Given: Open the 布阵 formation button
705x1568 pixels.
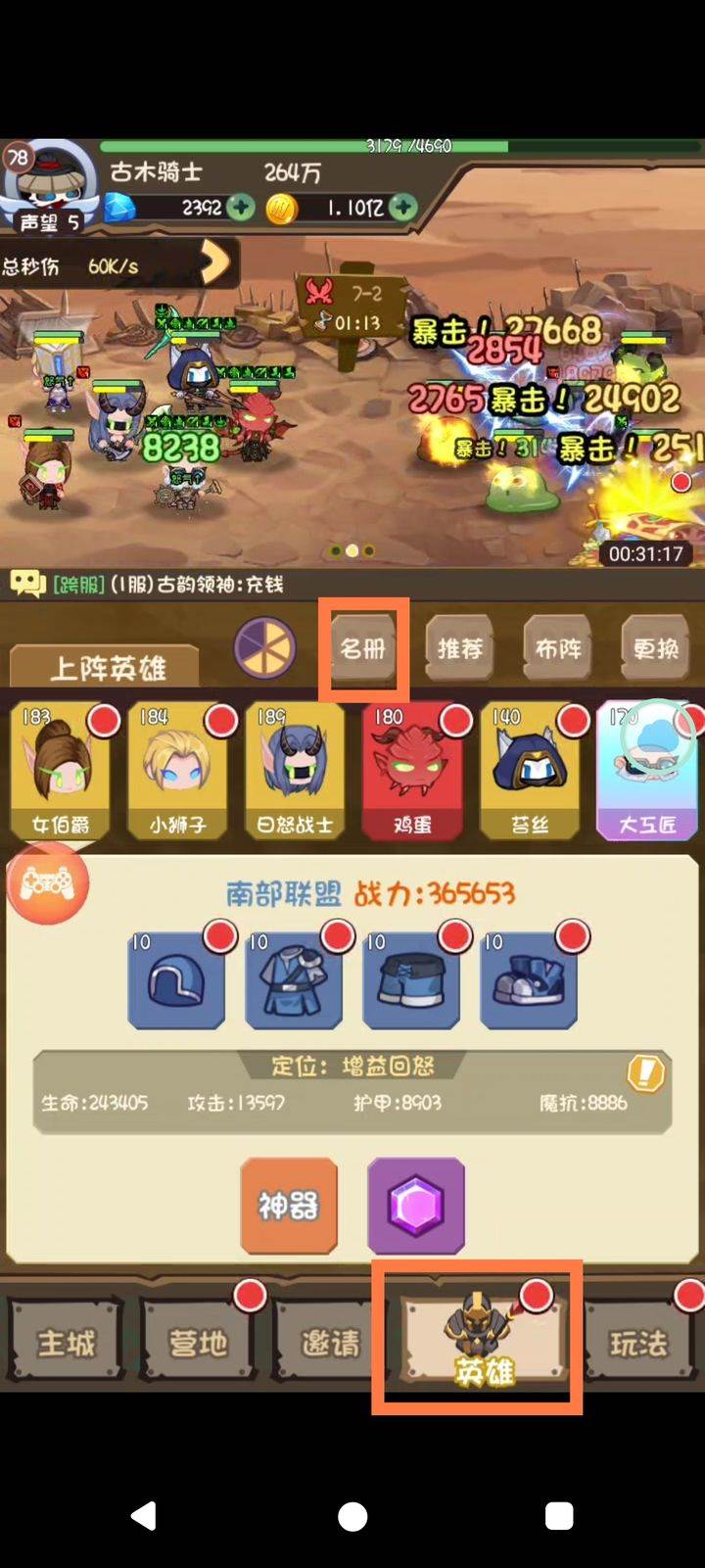Looking at the screenshot, I should click(558, 648).
